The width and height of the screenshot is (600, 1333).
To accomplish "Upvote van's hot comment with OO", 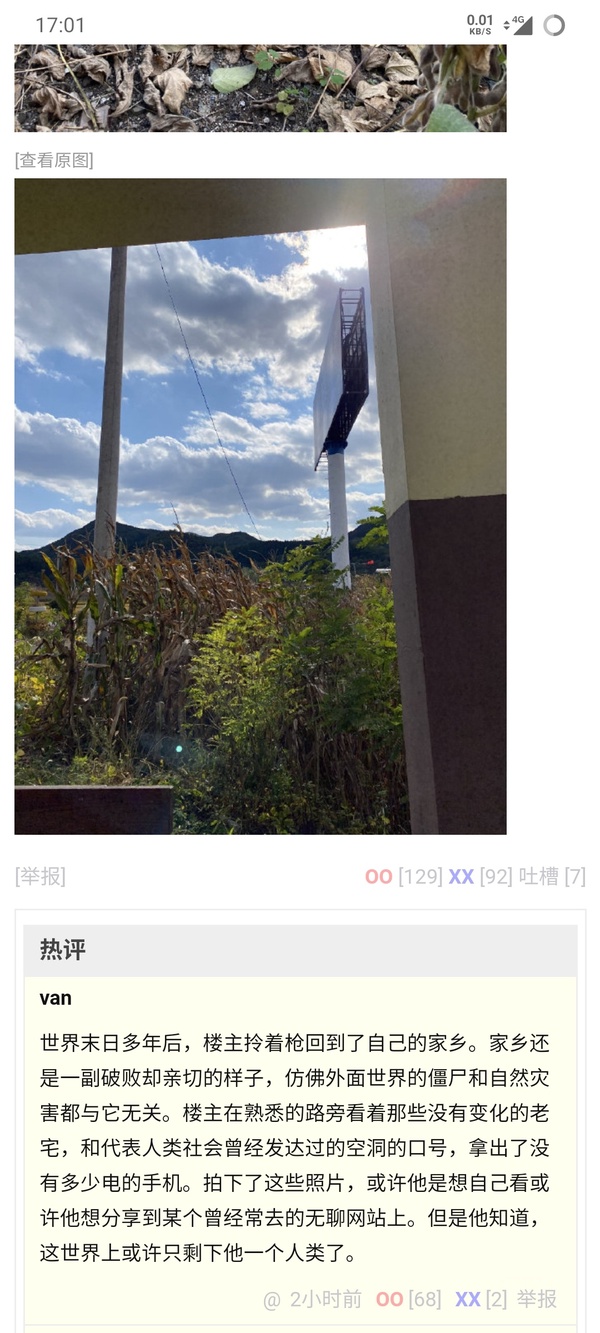I will pyautogui.click(x=390, y=1299).
